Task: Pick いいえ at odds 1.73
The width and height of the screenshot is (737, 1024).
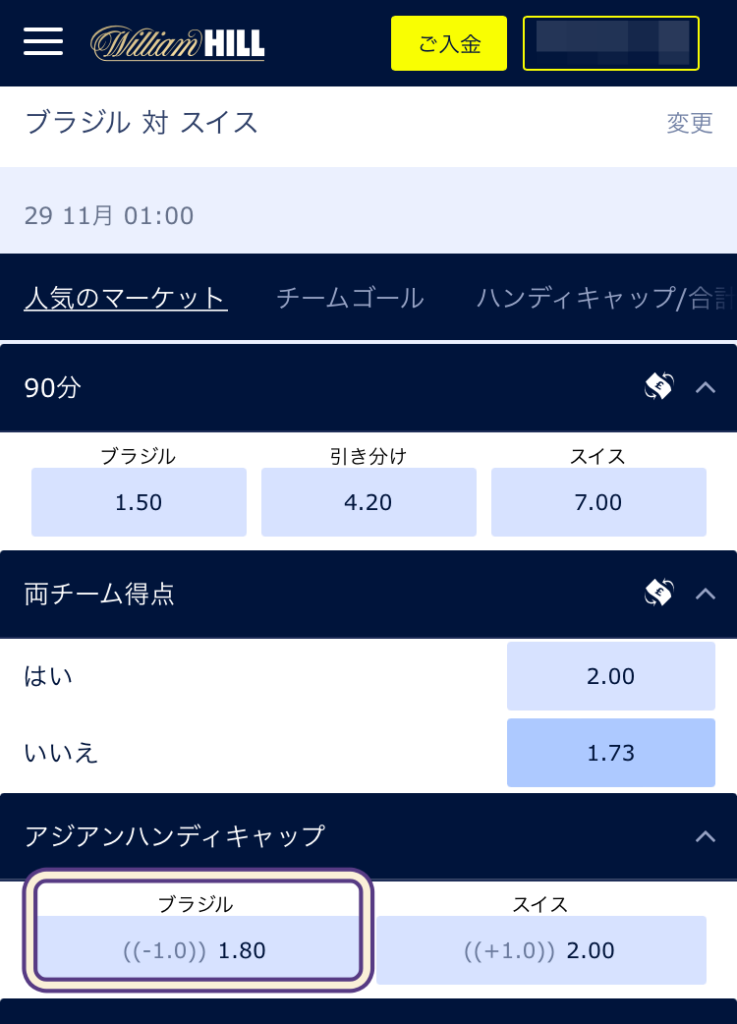Action: (x=610, y=753)
